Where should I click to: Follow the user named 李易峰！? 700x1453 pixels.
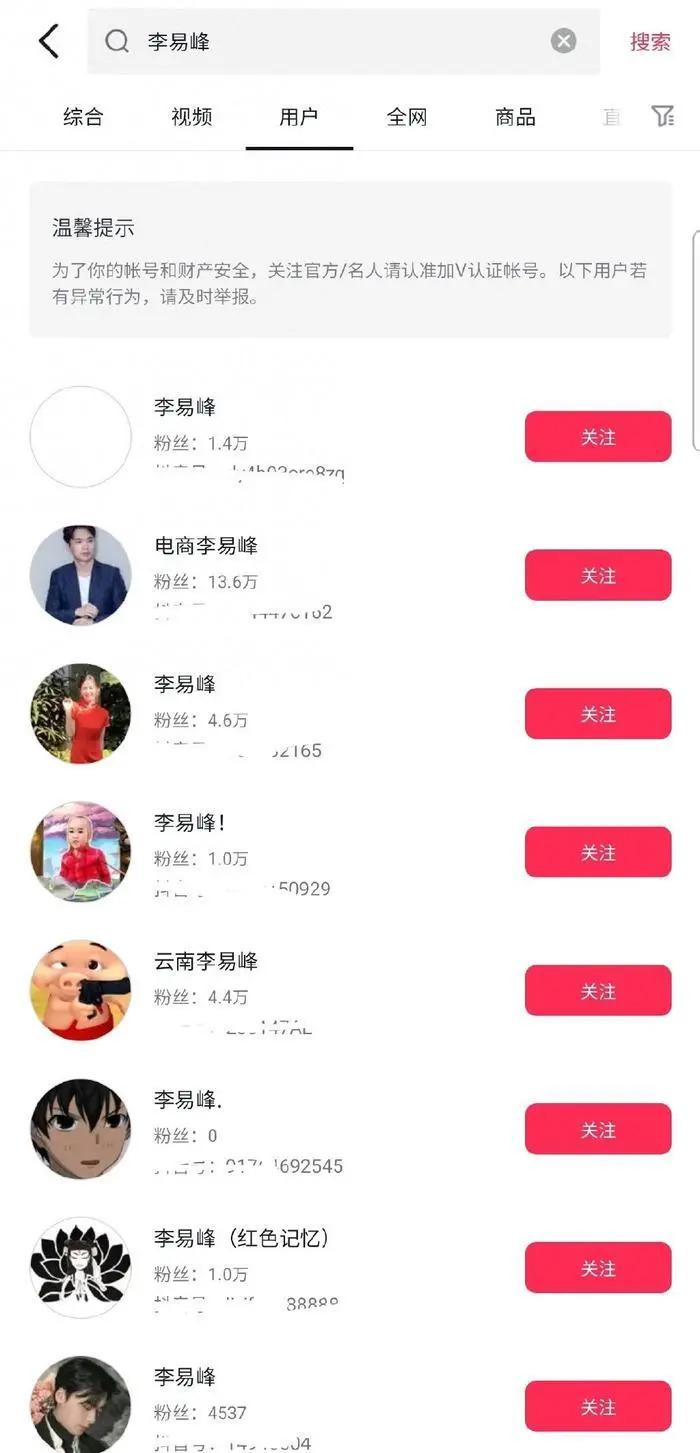597,852
